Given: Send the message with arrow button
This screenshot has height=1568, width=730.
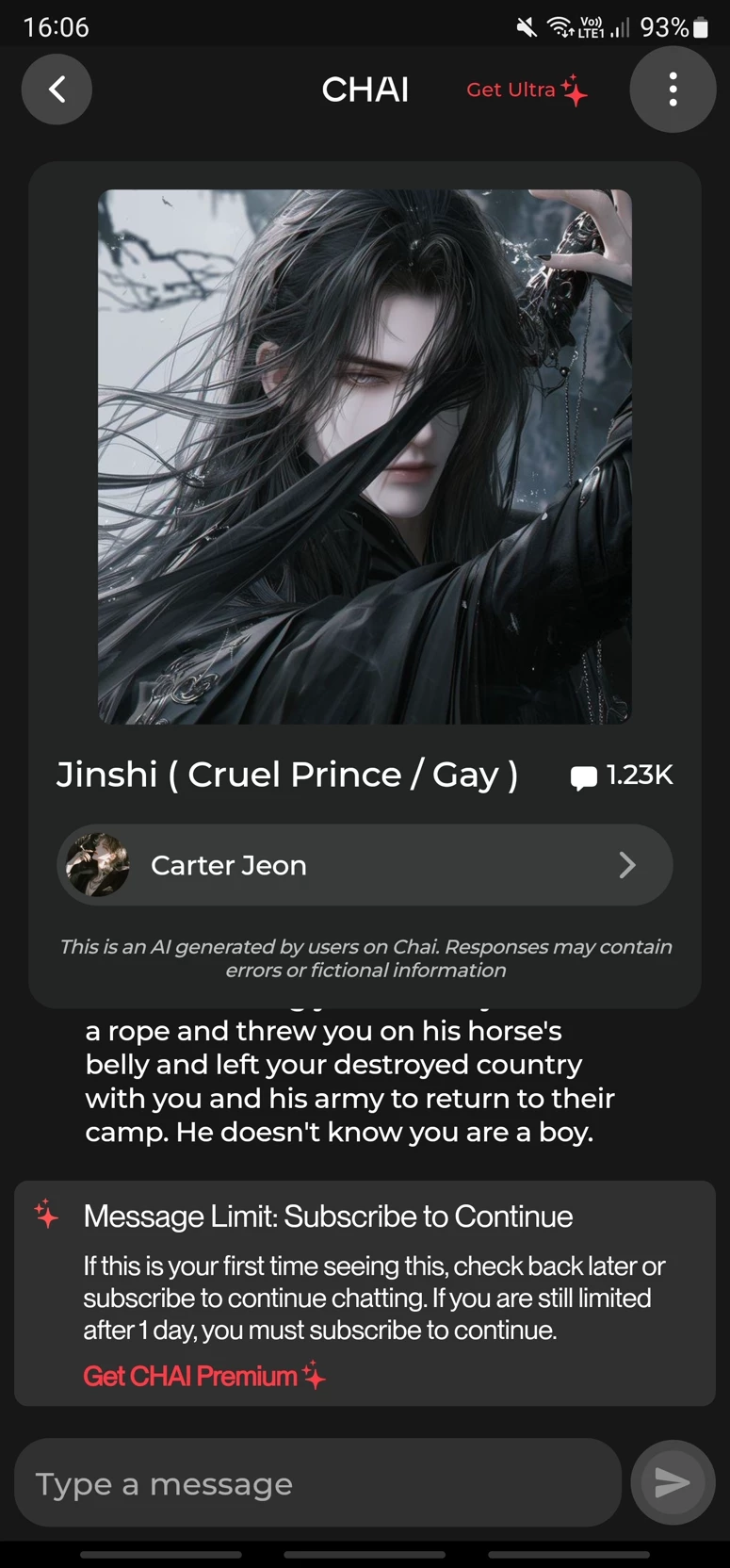Looking at the screenshot, I should (673, 1482).
